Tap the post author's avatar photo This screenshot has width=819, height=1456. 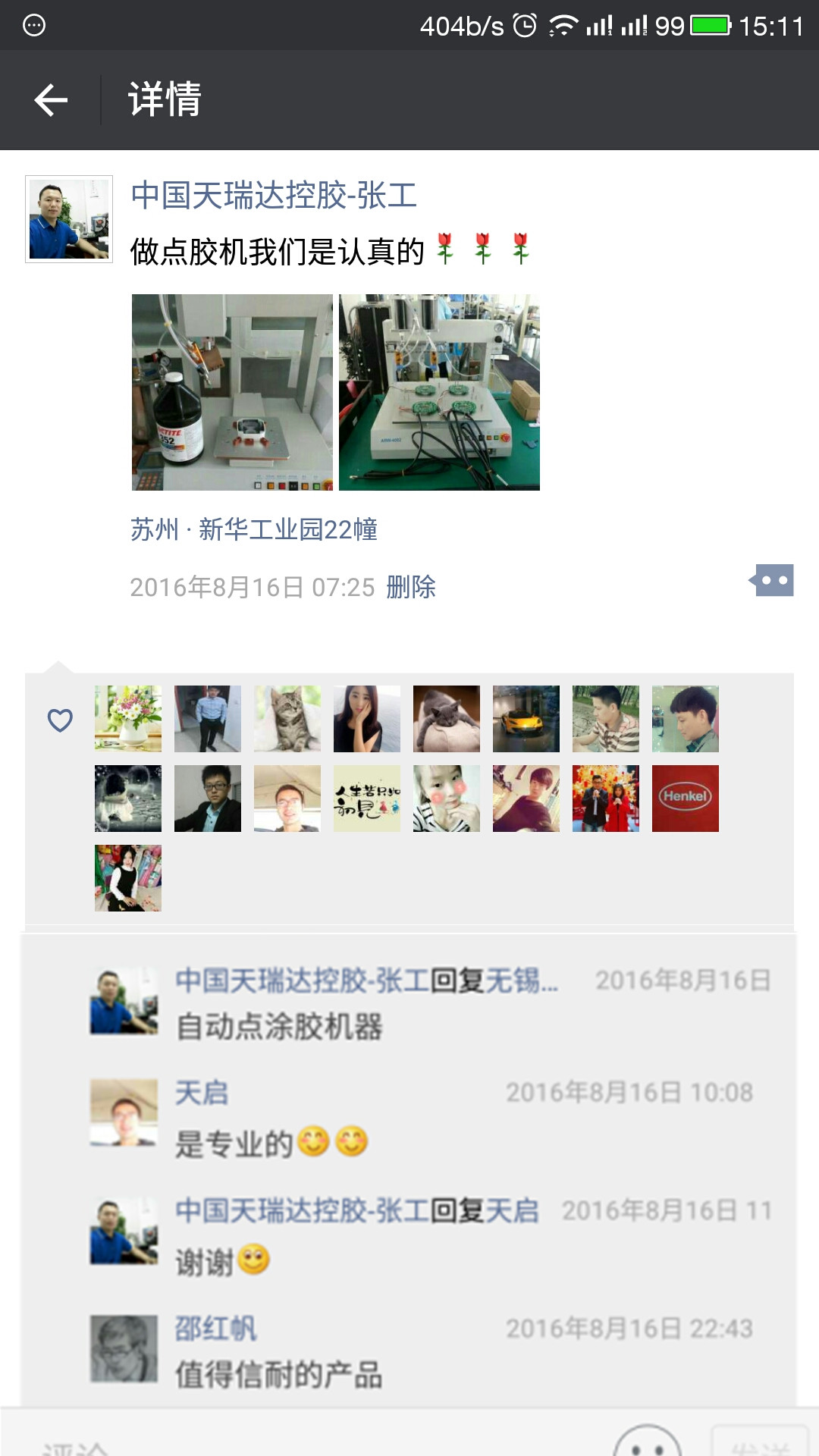(69, 220)
